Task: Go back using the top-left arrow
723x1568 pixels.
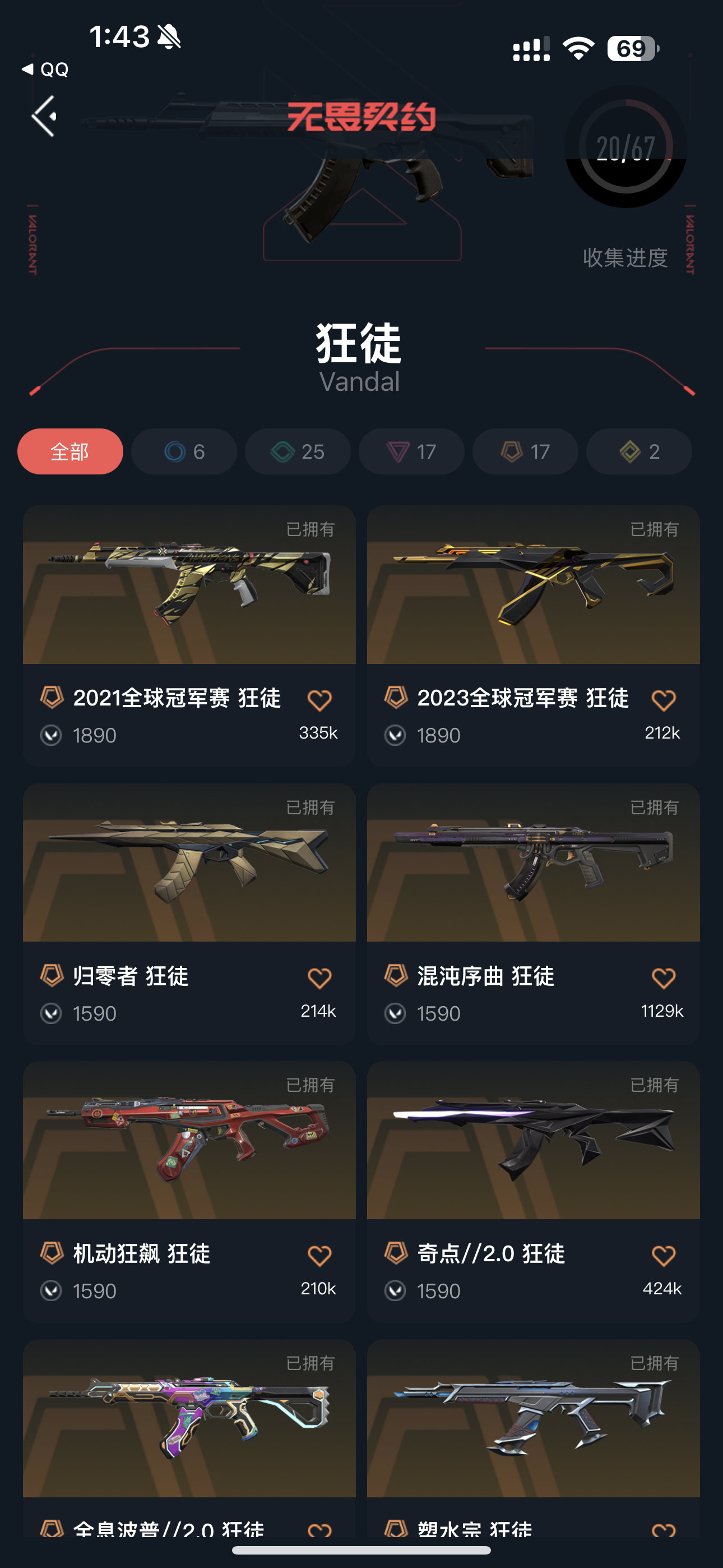Action: 44,116
